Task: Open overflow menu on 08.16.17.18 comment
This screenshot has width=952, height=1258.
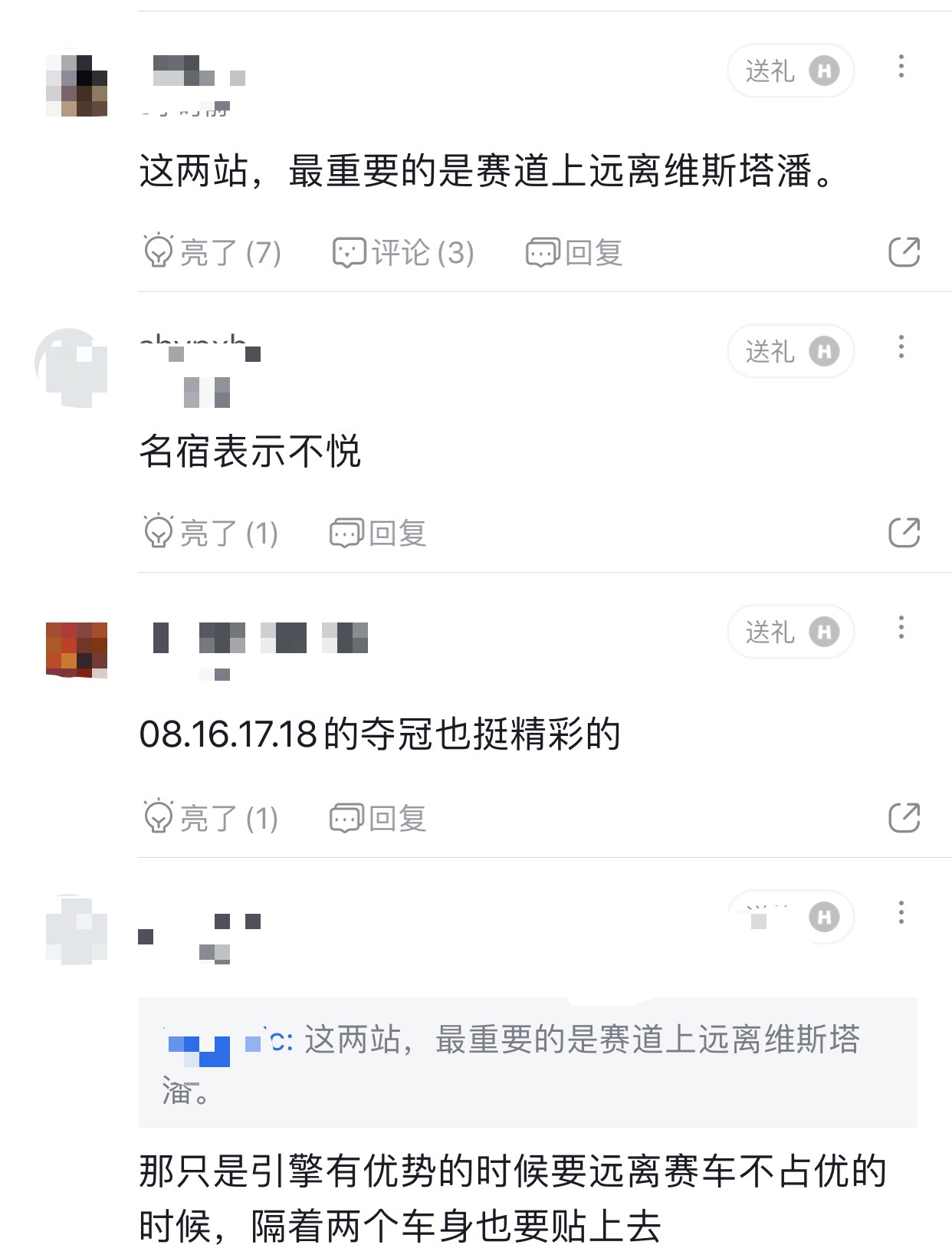Action: (x=901, y=628)
